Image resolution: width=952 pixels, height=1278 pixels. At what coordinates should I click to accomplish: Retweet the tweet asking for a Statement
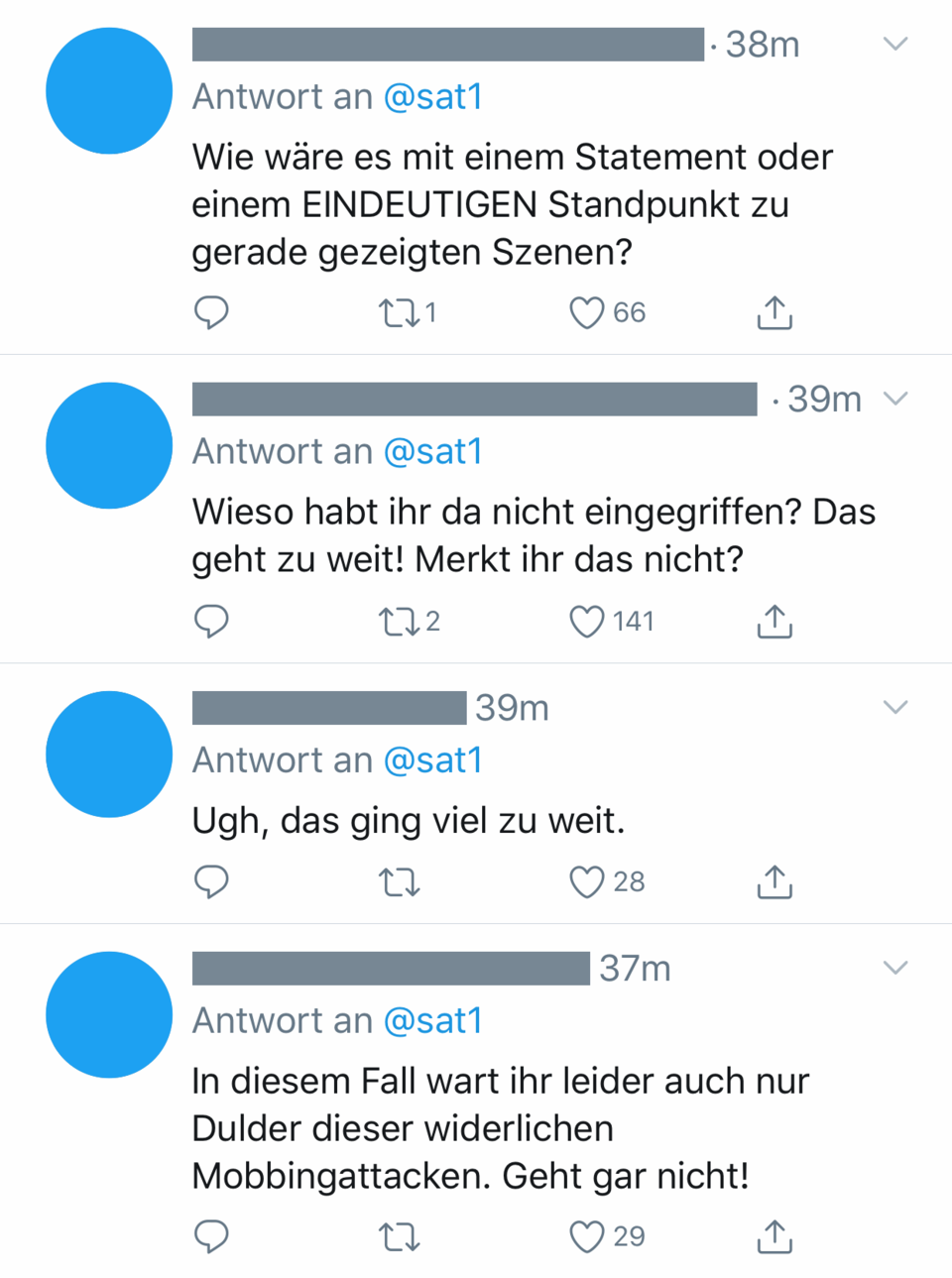point(400,313)
